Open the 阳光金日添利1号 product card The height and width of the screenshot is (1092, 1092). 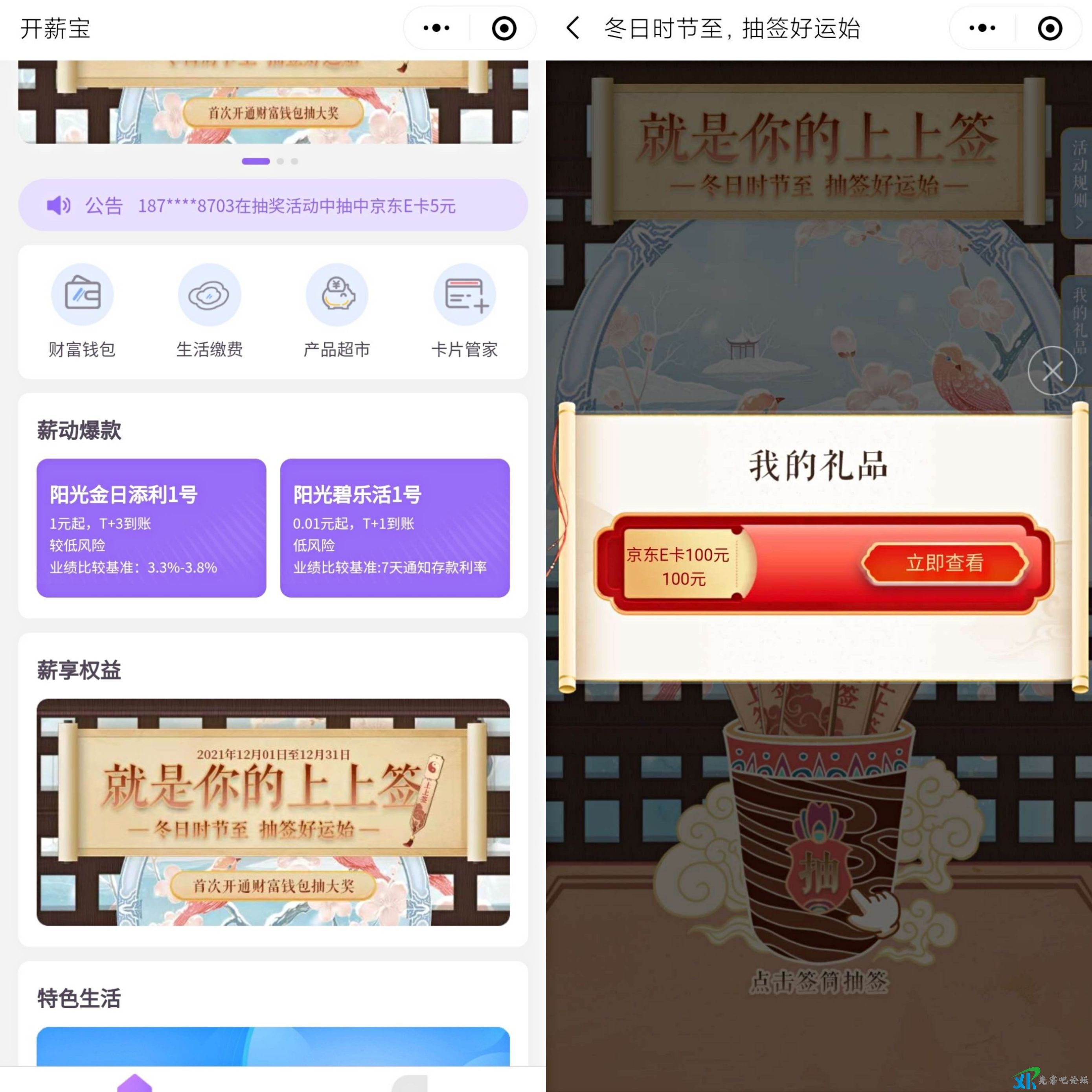point(151,528)
